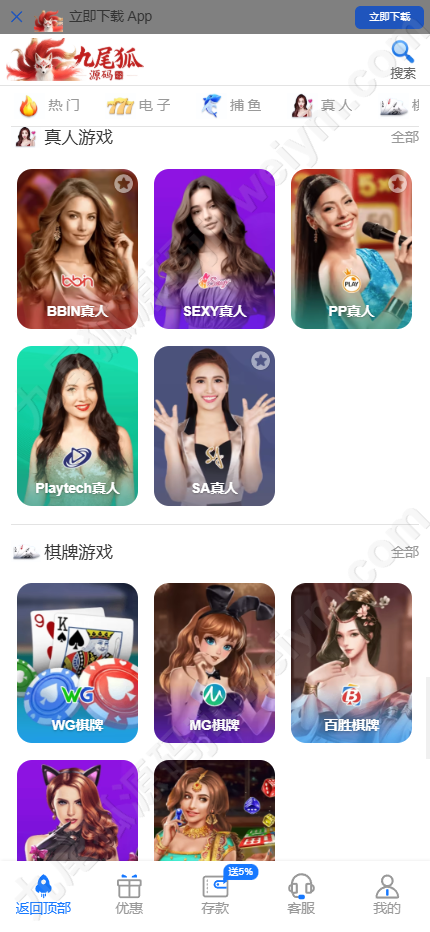Open the SEXY真人 game card
The image size is (430, 932).
[x=214, y=249]
